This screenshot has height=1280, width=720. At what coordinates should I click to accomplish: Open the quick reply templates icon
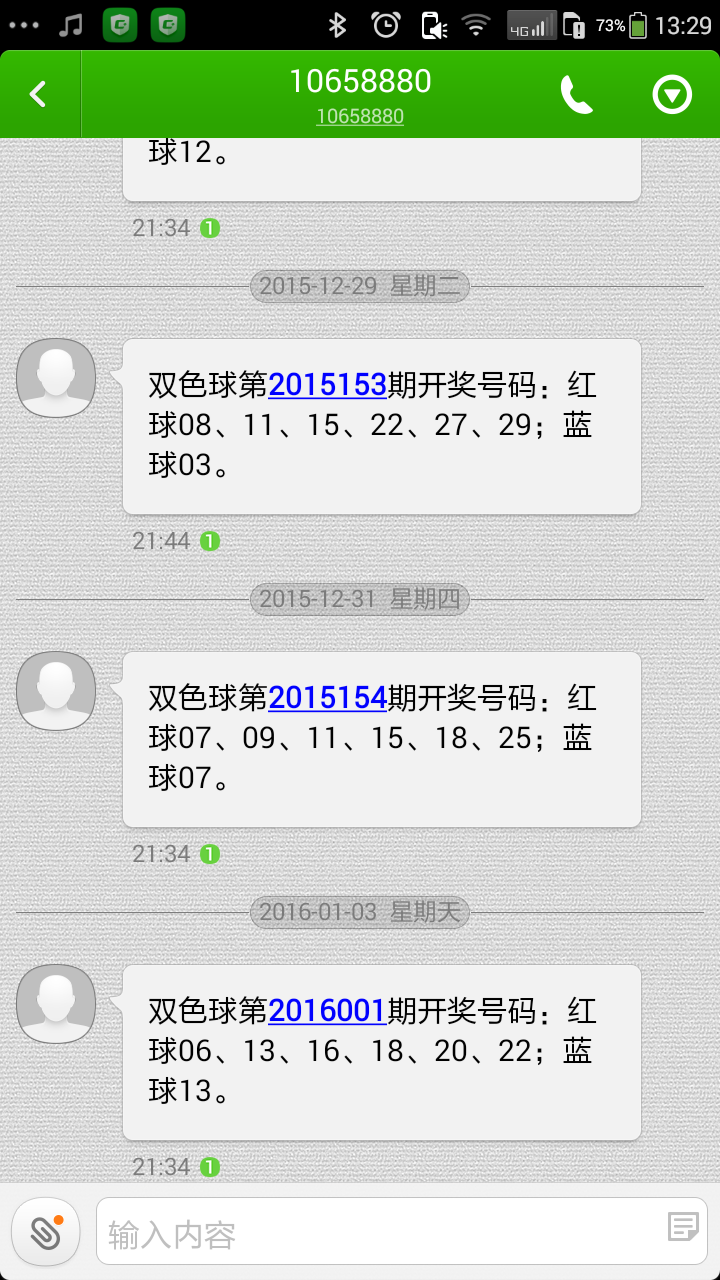pos(683,1226)
